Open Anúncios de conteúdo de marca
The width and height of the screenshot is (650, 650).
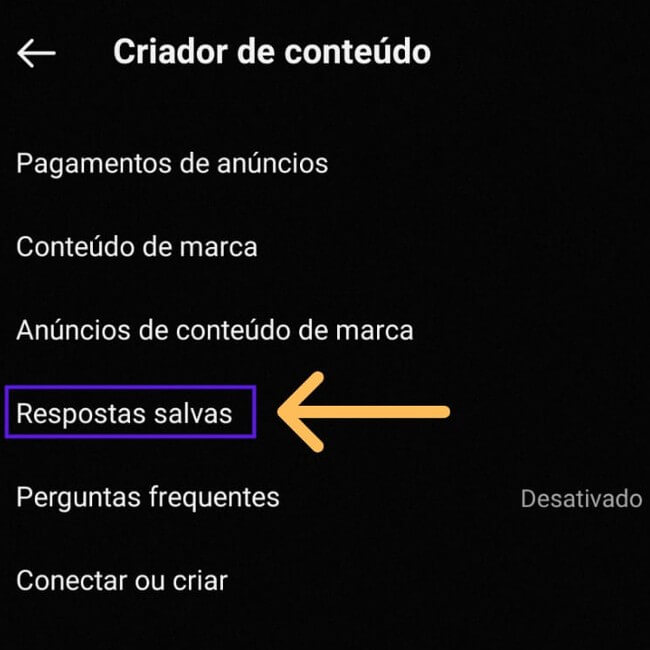214,329
